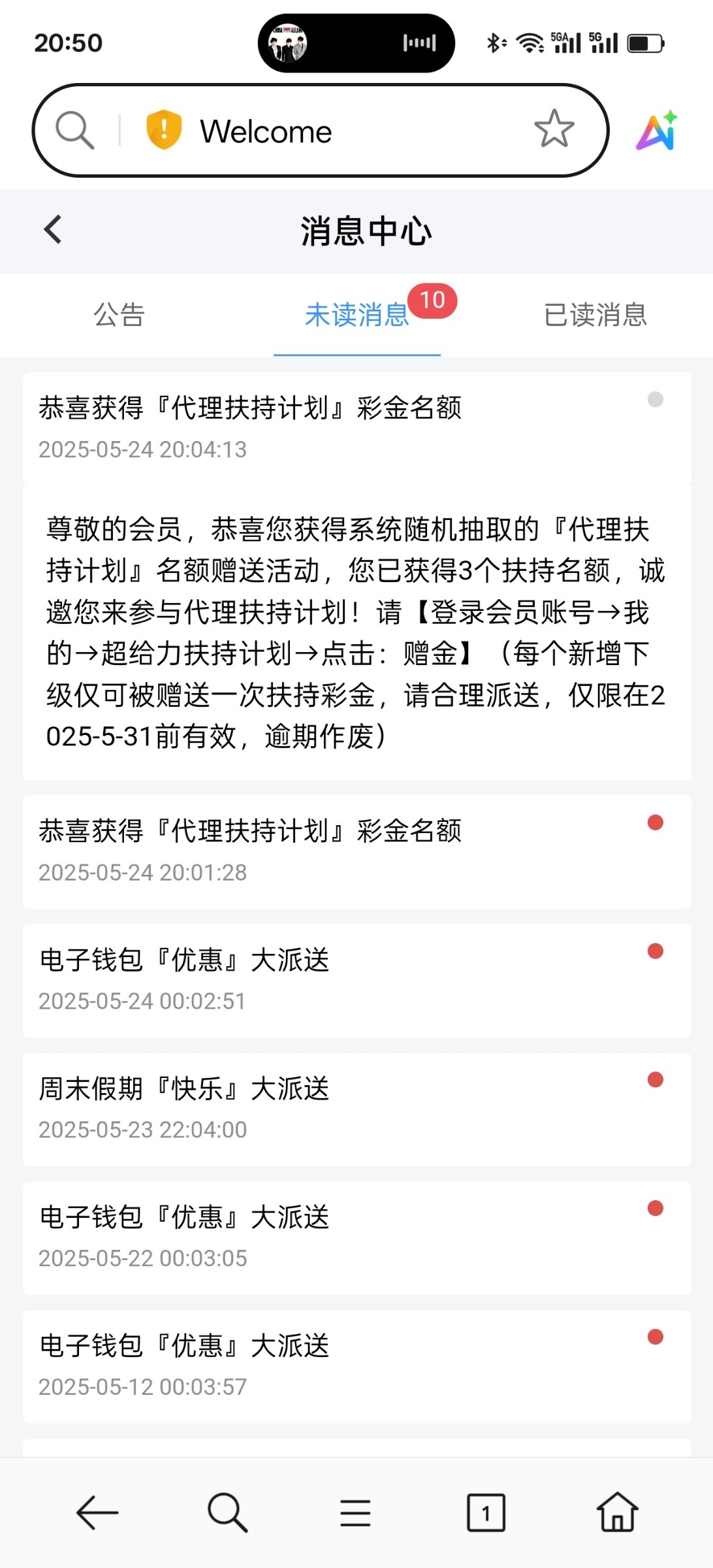Tap the Welcome address bar
Screen dimensions: 713x1568
[x=326, y=131]
